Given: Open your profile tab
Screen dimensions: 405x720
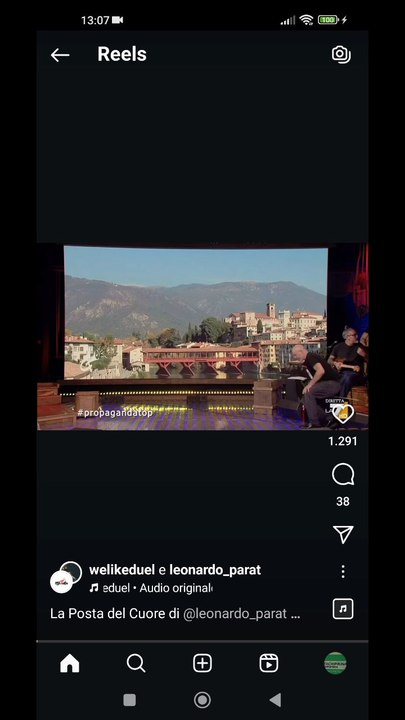Looking at the screenshot, I should pos(335,663).
